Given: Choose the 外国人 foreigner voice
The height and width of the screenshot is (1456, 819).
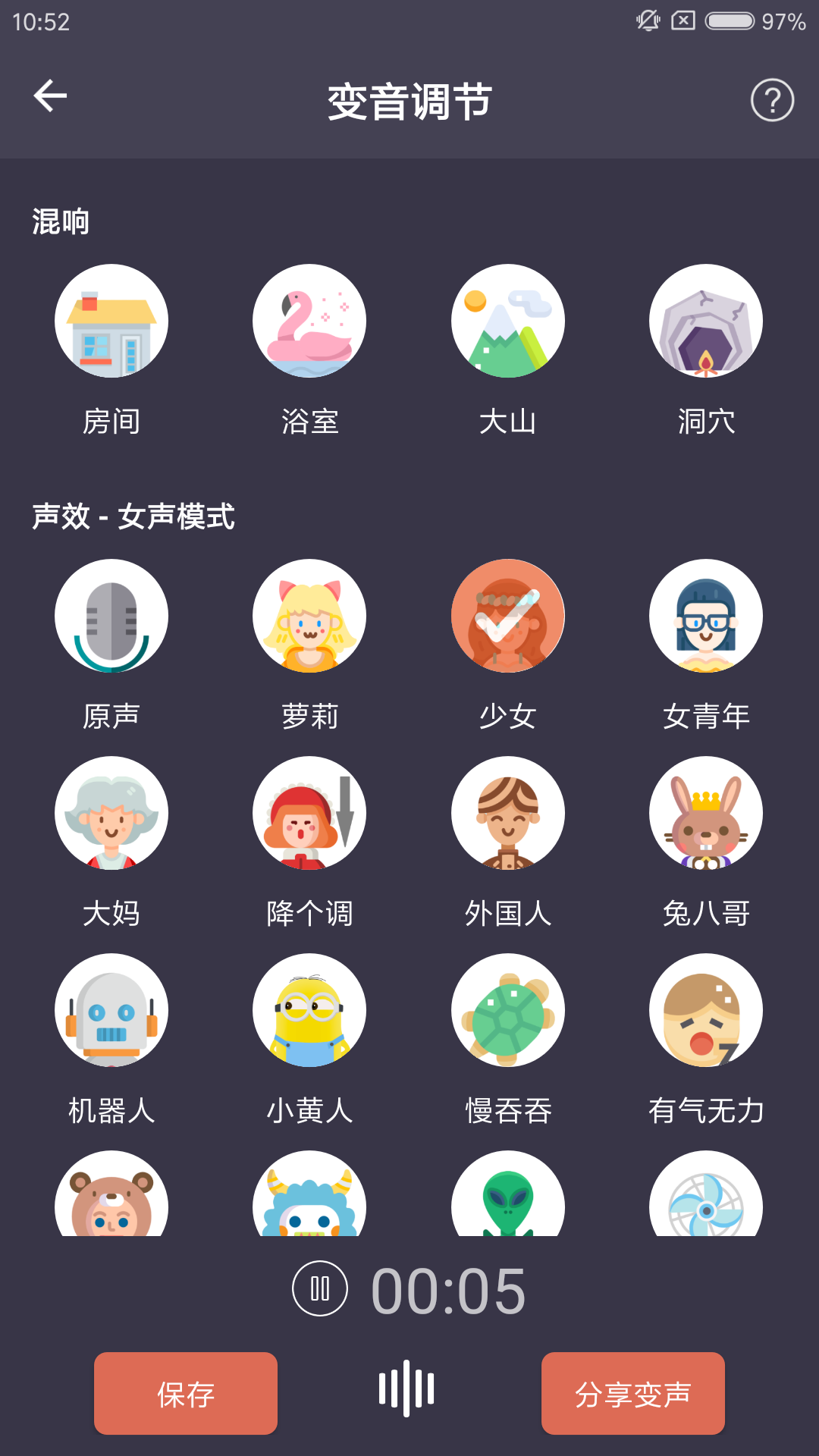Looking at the screenshot, I should 508,812.
